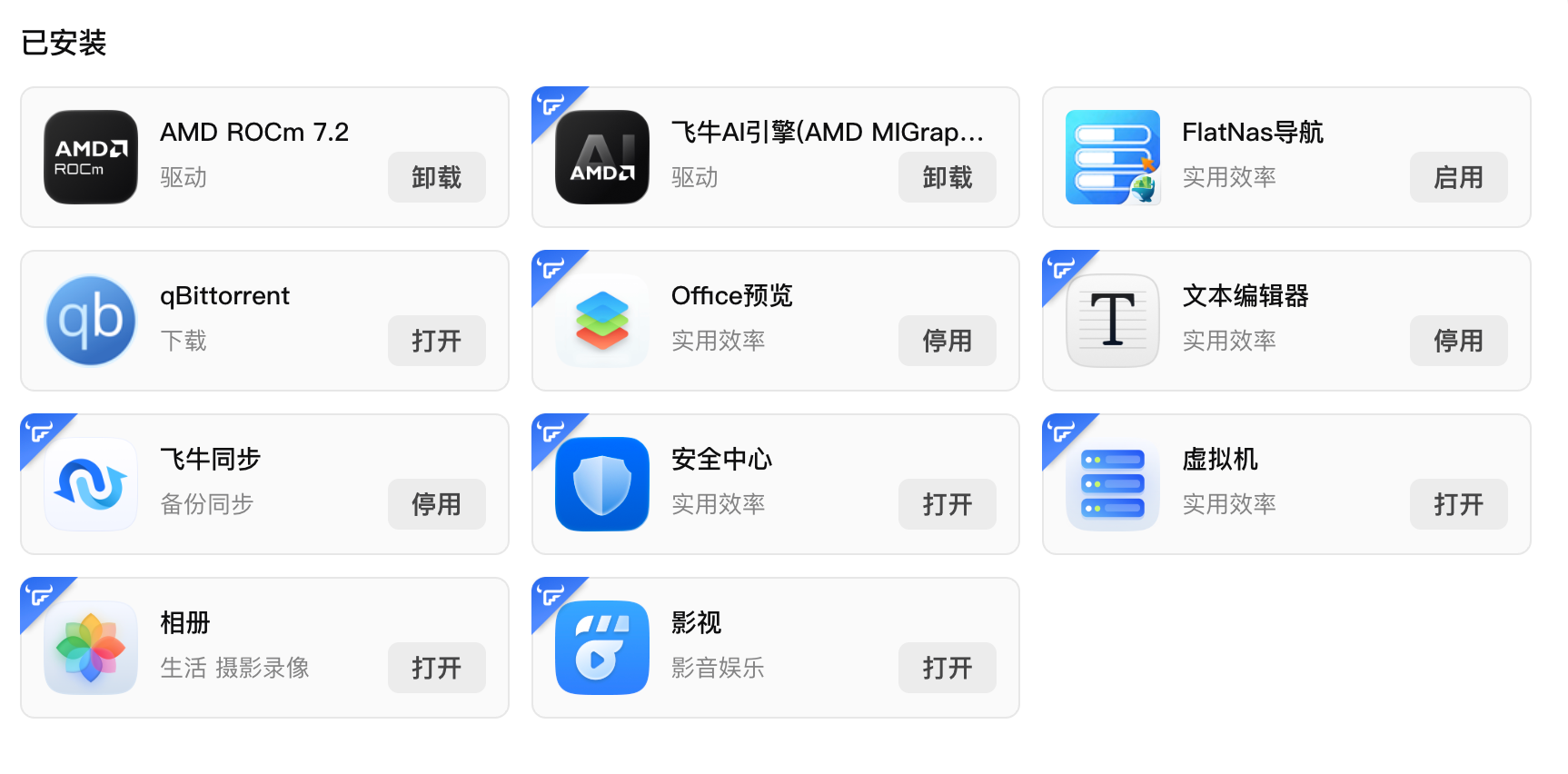1568x774 pixels.
Task: Disable the Office预览 app
Action: [x=947, y=341]
